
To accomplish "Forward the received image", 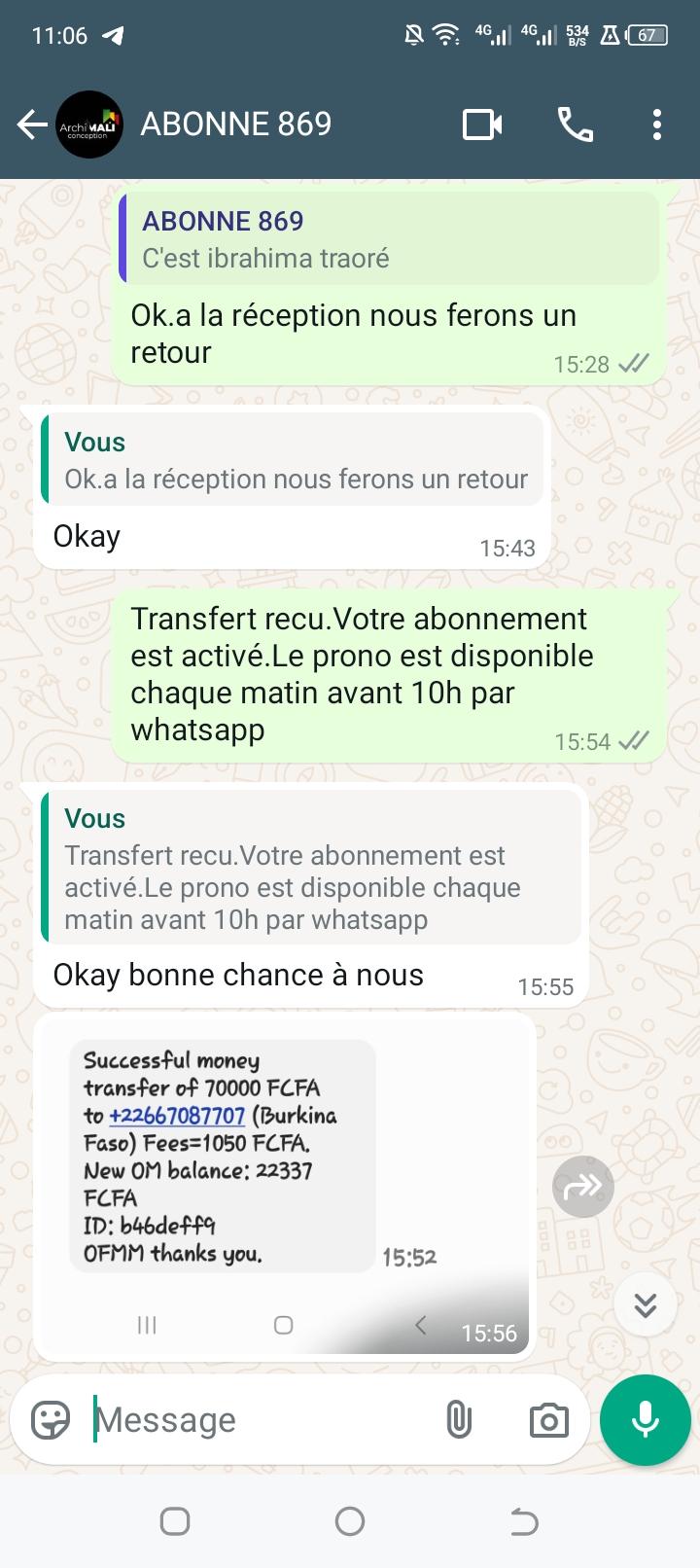I will coord(582,1186).
